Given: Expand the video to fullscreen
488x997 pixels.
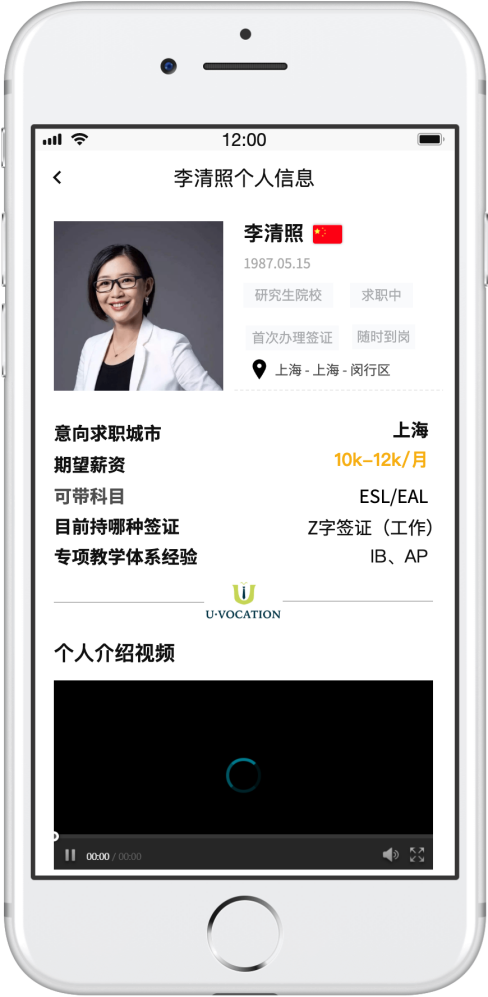Looking at the screenshot, I should click(x=417, y=855).
